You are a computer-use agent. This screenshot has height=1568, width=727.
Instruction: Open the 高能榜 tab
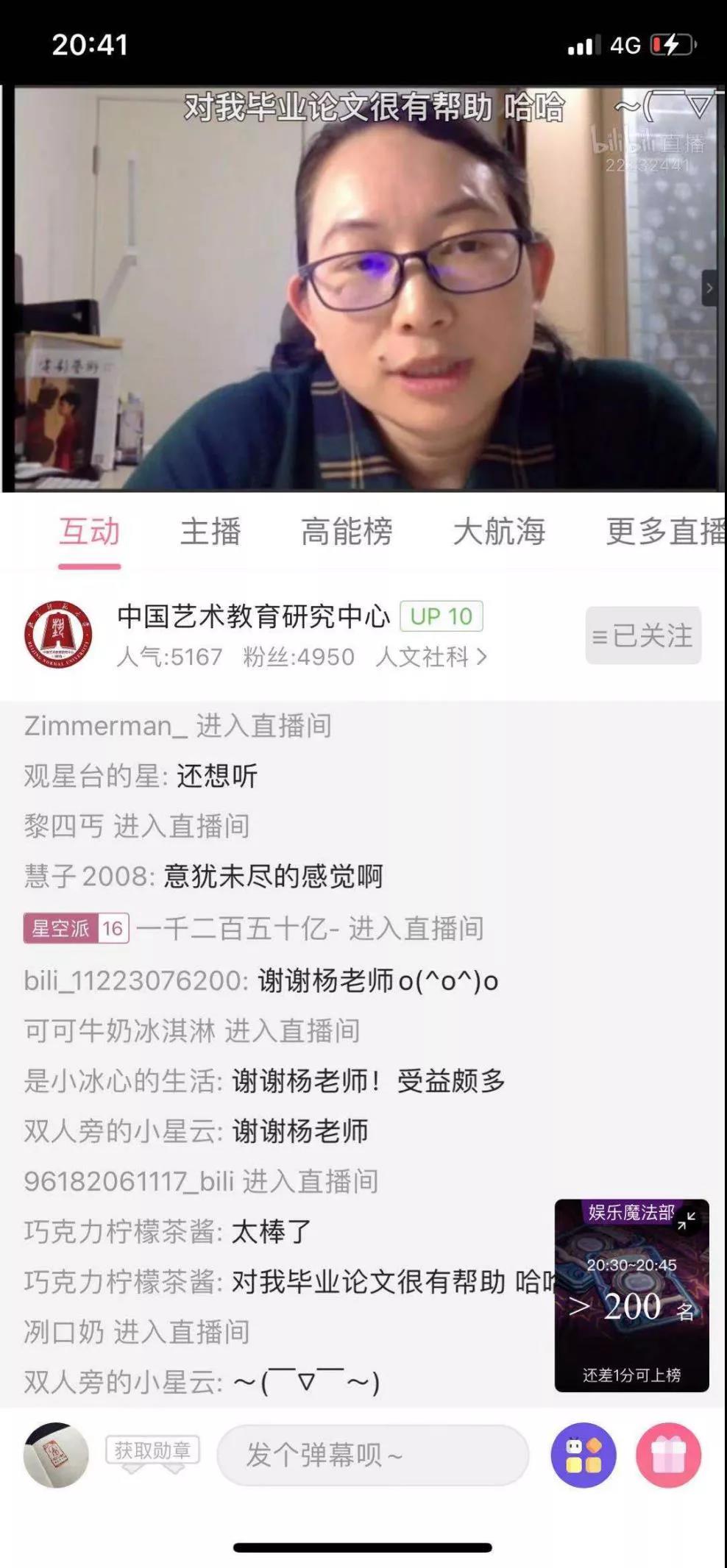[x=347, y=532]
